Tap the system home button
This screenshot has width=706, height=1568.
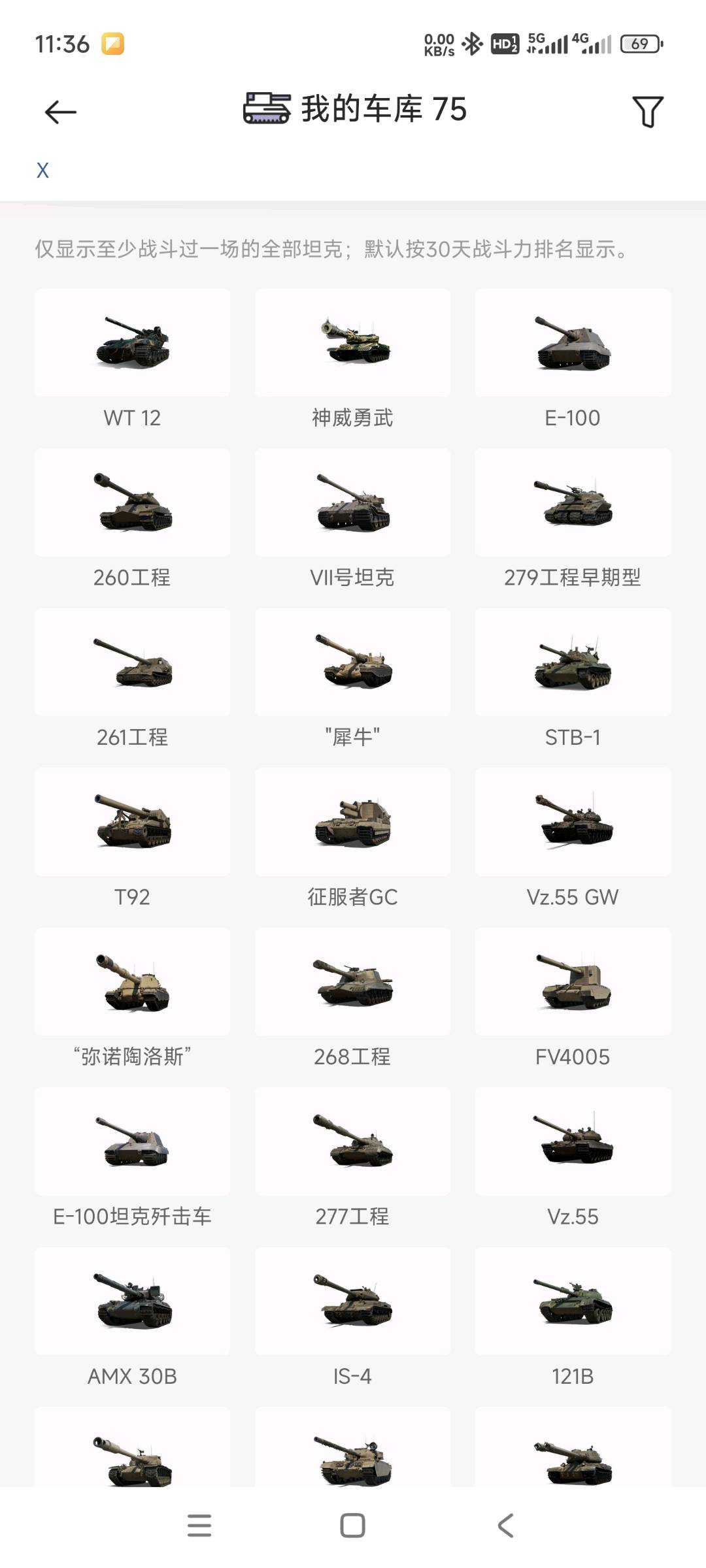point(352,1526)
